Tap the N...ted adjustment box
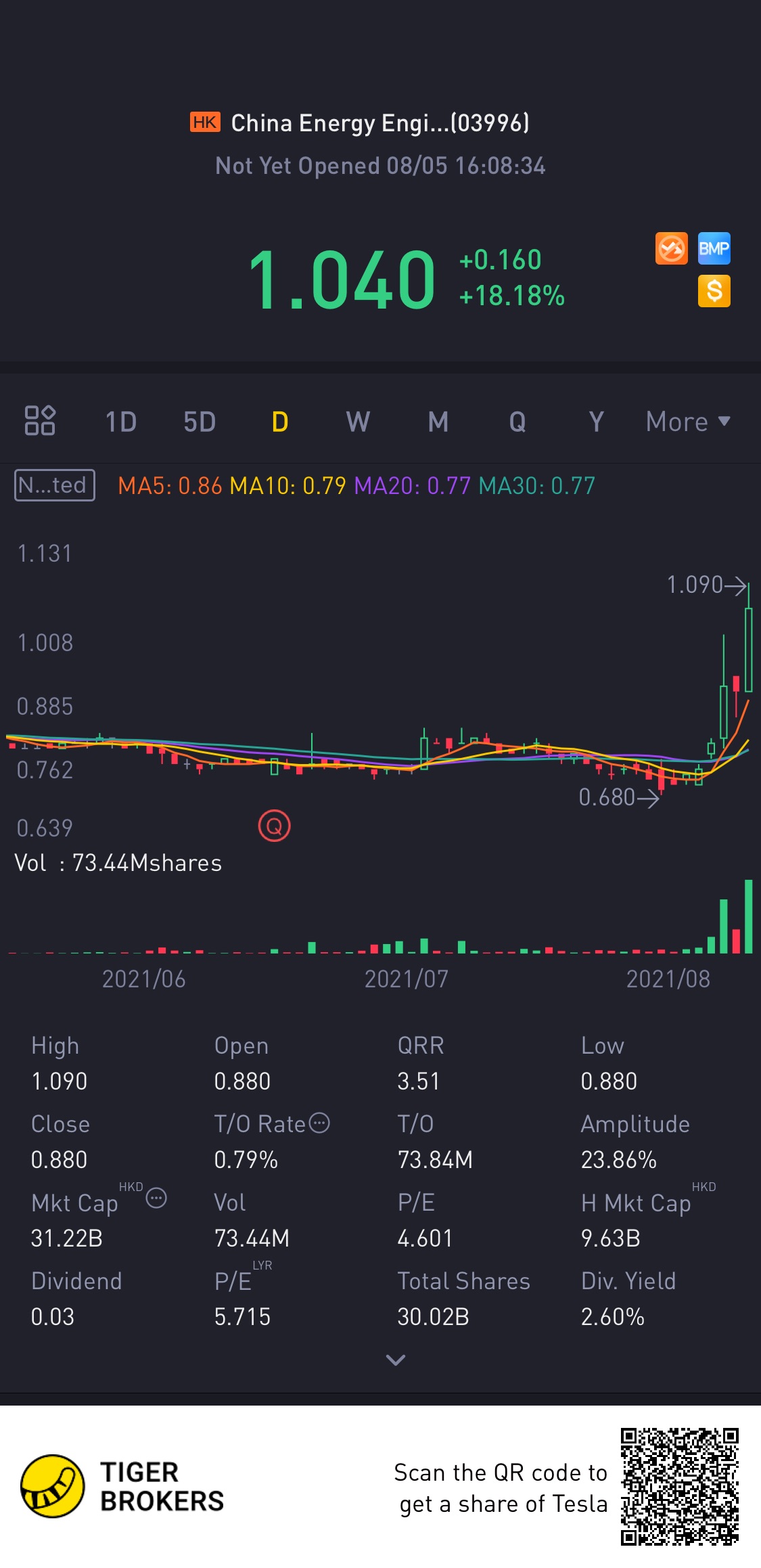This screenshot has width=761, height=1568. click(55, 485)
